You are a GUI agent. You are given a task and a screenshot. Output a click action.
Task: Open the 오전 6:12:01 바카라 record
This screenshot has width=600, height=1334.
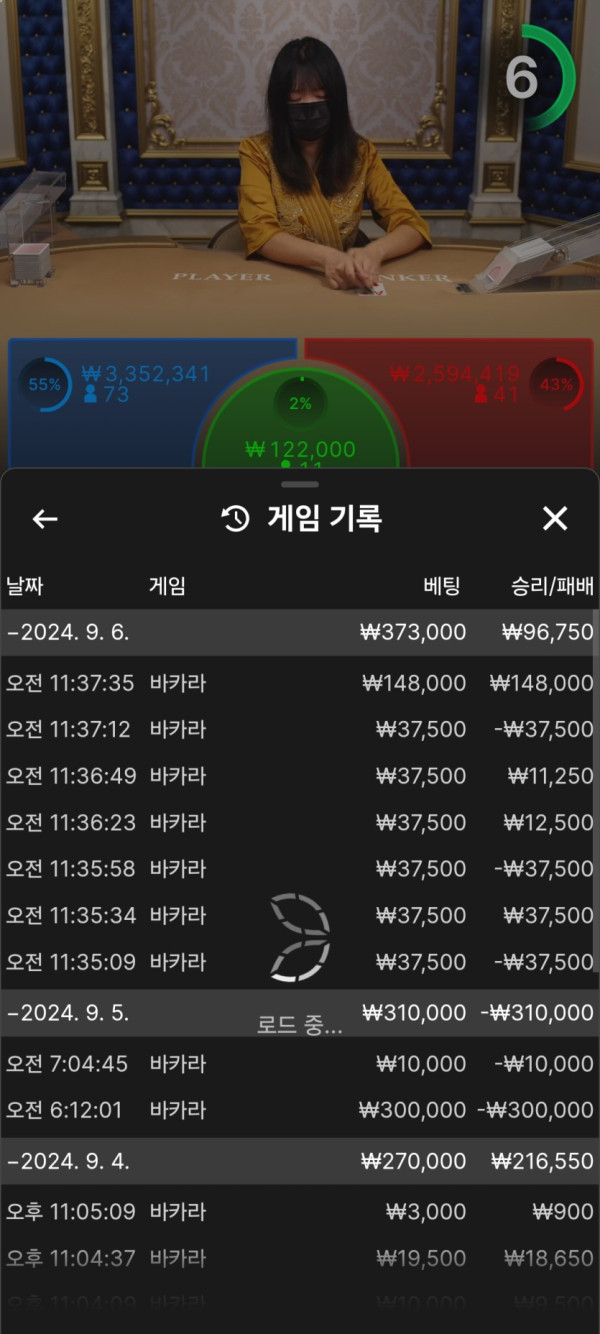pyautogui.click(x=300, y=1110)
